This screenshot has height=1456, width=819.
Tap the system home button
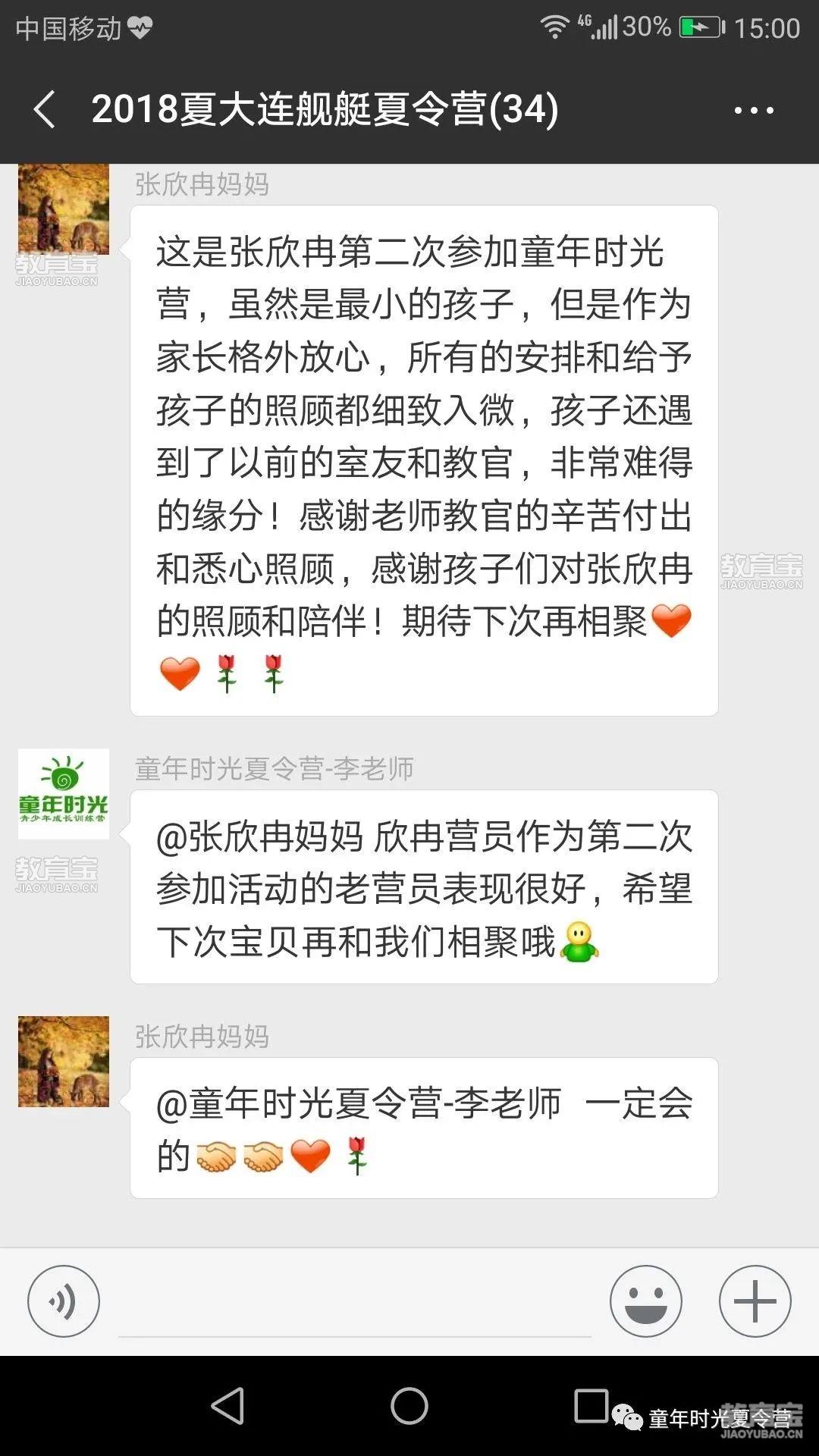pos(409,1405)
